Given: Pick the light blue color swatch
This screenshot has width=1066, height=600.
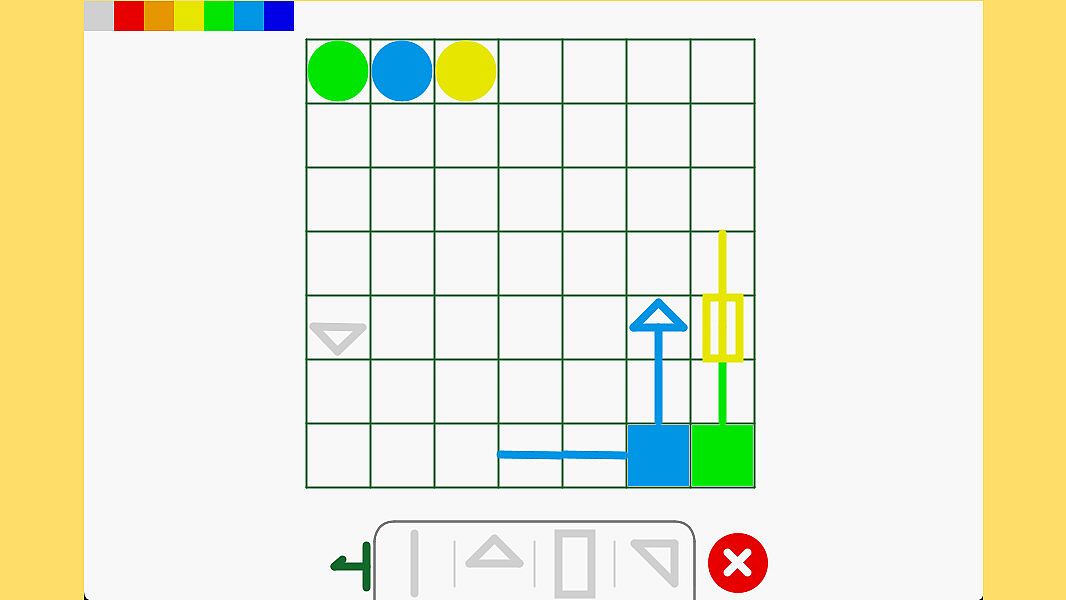Looking at the screenshot, I should (249, 16).
